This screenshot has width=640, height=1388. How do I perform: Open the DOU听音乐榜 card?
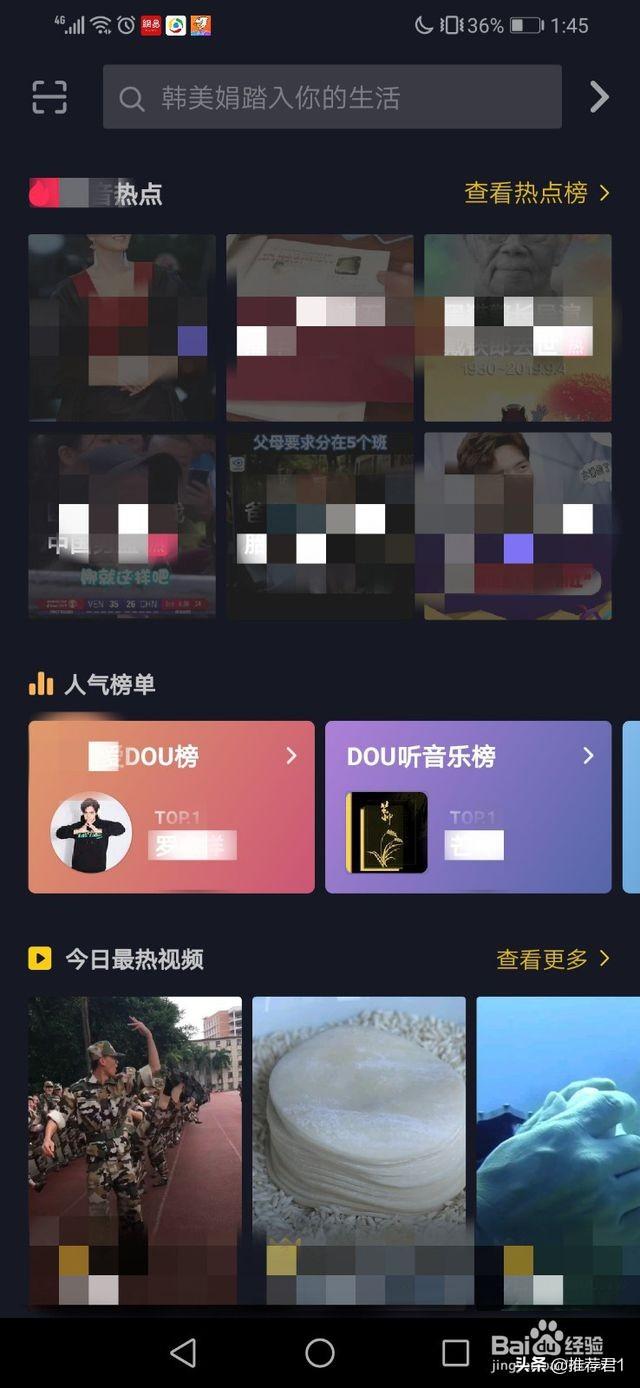468,807
